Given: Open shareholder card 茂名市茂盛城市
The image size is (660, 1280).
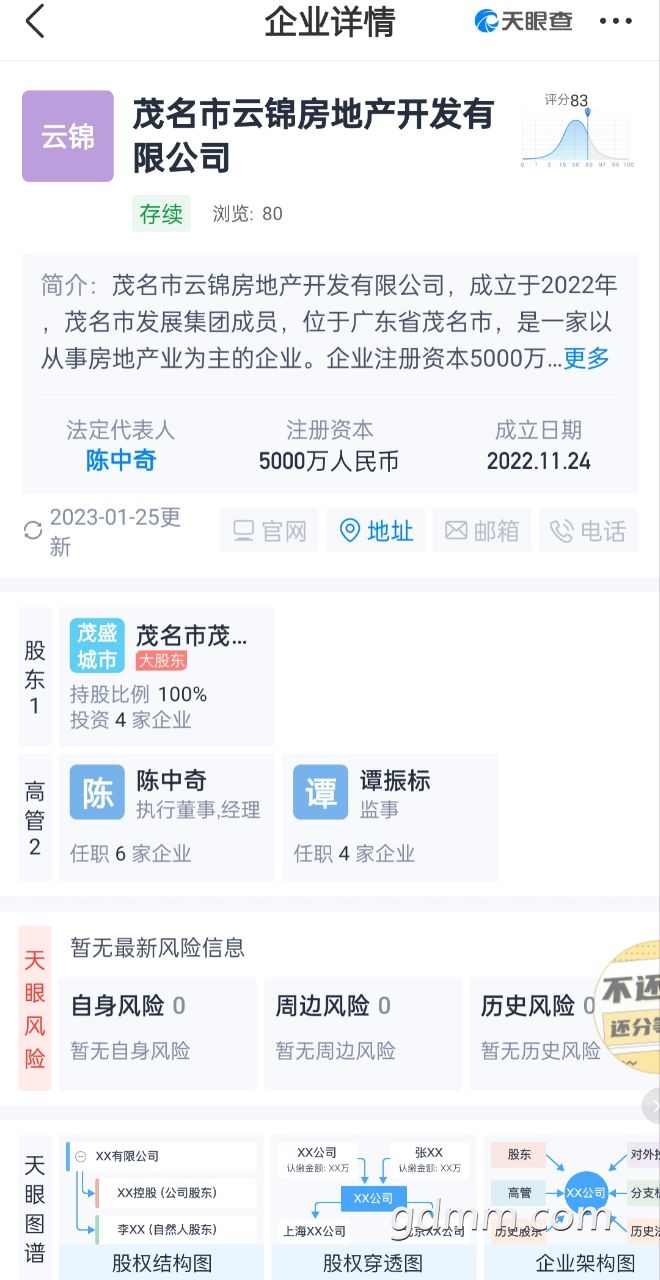Looking at the screenshot, I should pyautogui.click(x=166, y=676).
